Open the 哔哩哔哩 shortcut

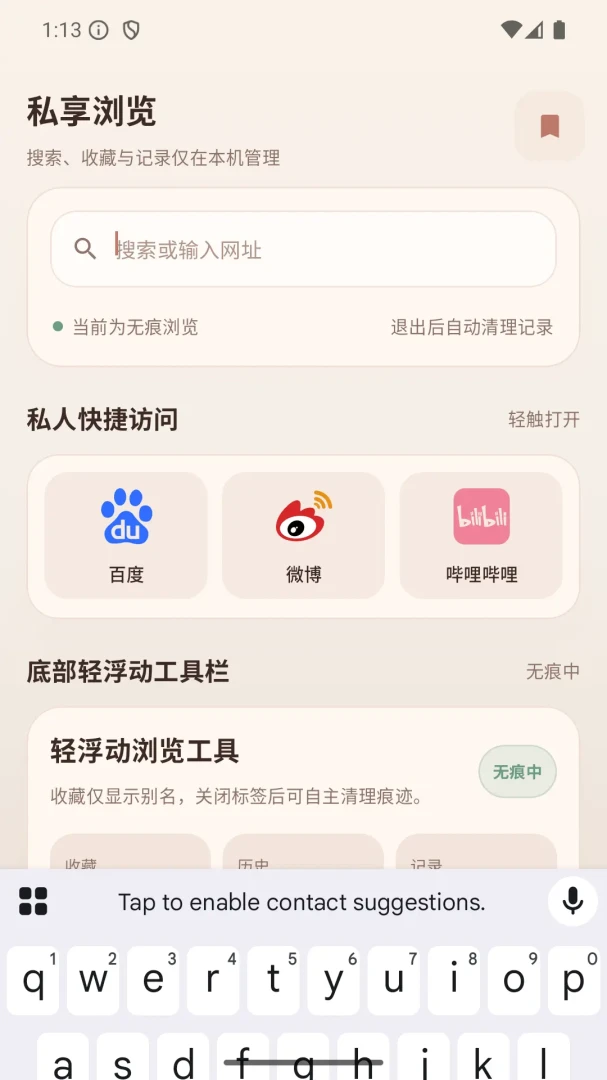(481, 535)
